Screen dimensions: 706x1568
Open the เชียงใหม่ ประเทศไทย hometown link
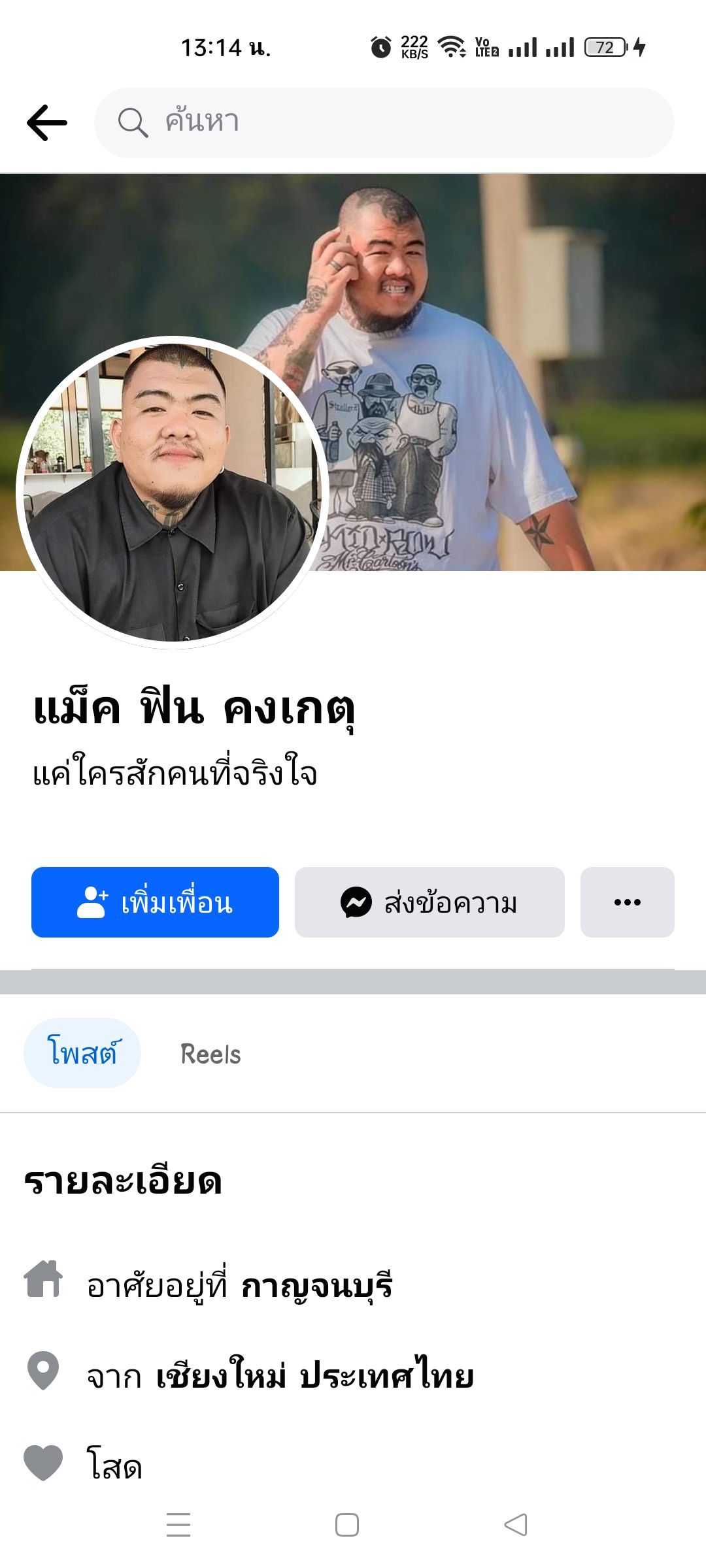314,1376
